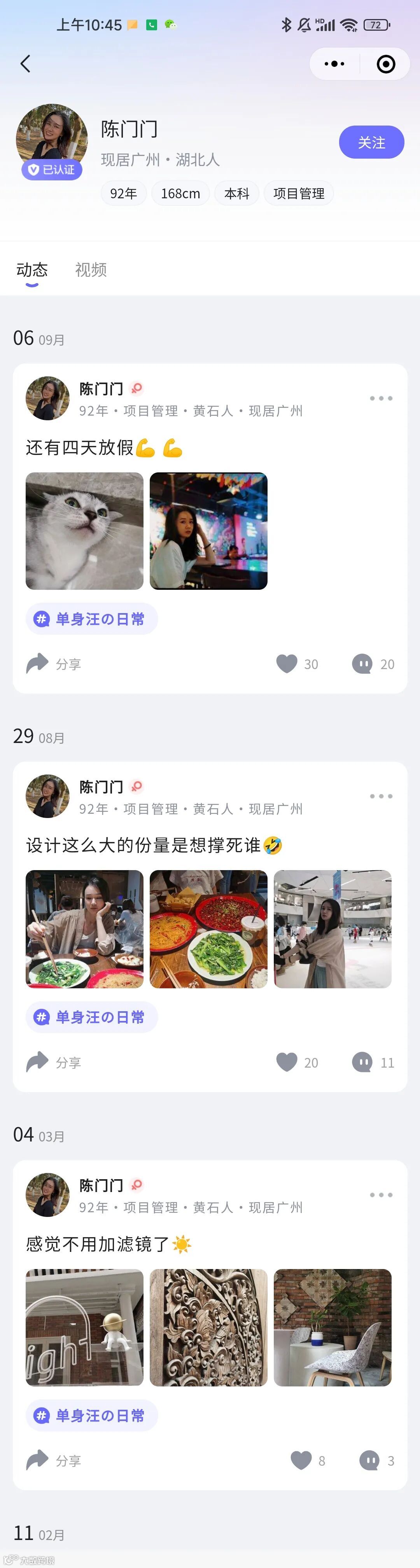
Task: Share the 设计这么大的份量是想撑死谁 post
Action: [54, 1061]
